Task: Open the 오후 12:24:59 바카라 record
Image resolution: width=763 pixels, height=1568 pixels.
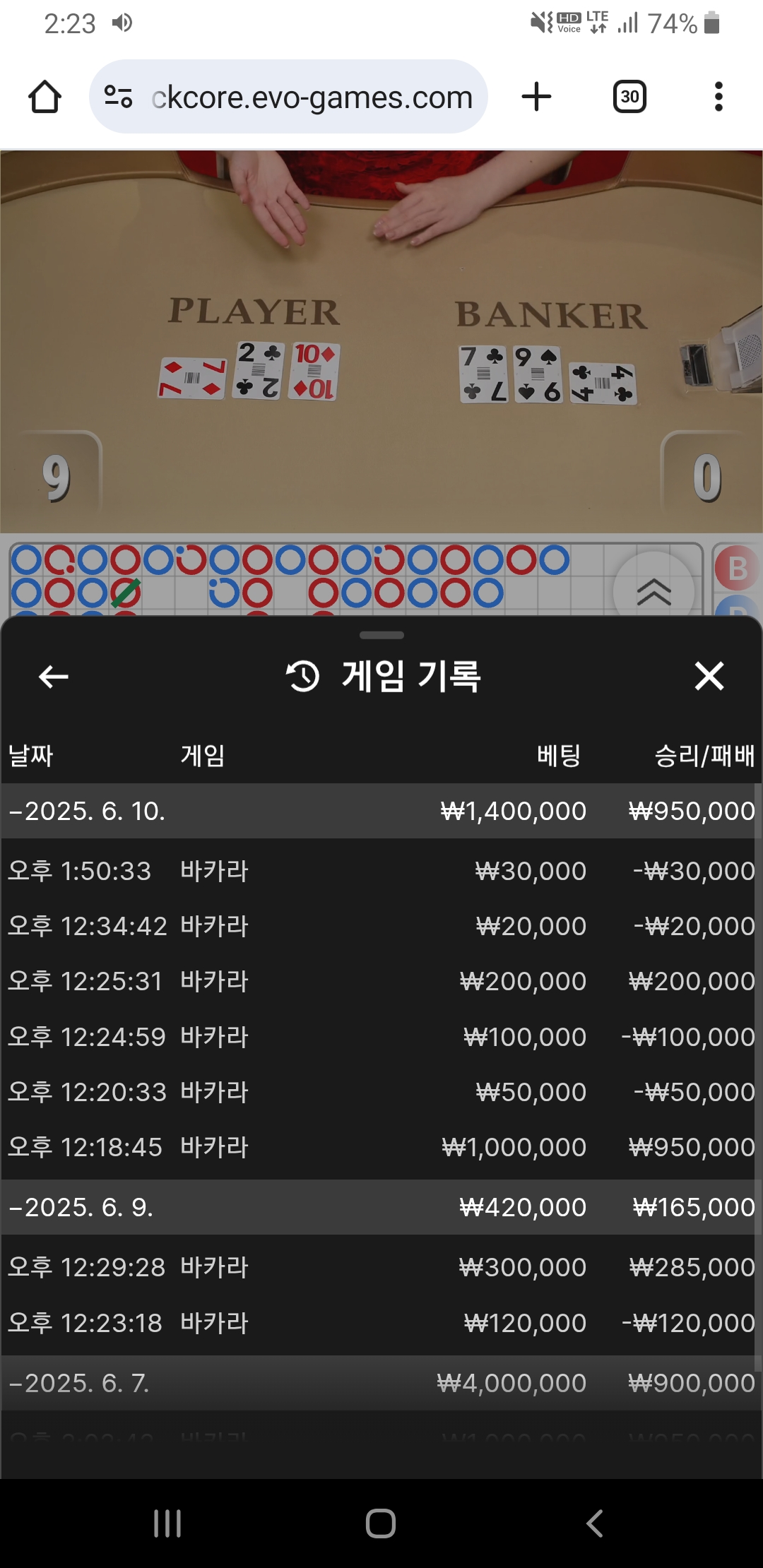Action: [x=381, y=1037]
